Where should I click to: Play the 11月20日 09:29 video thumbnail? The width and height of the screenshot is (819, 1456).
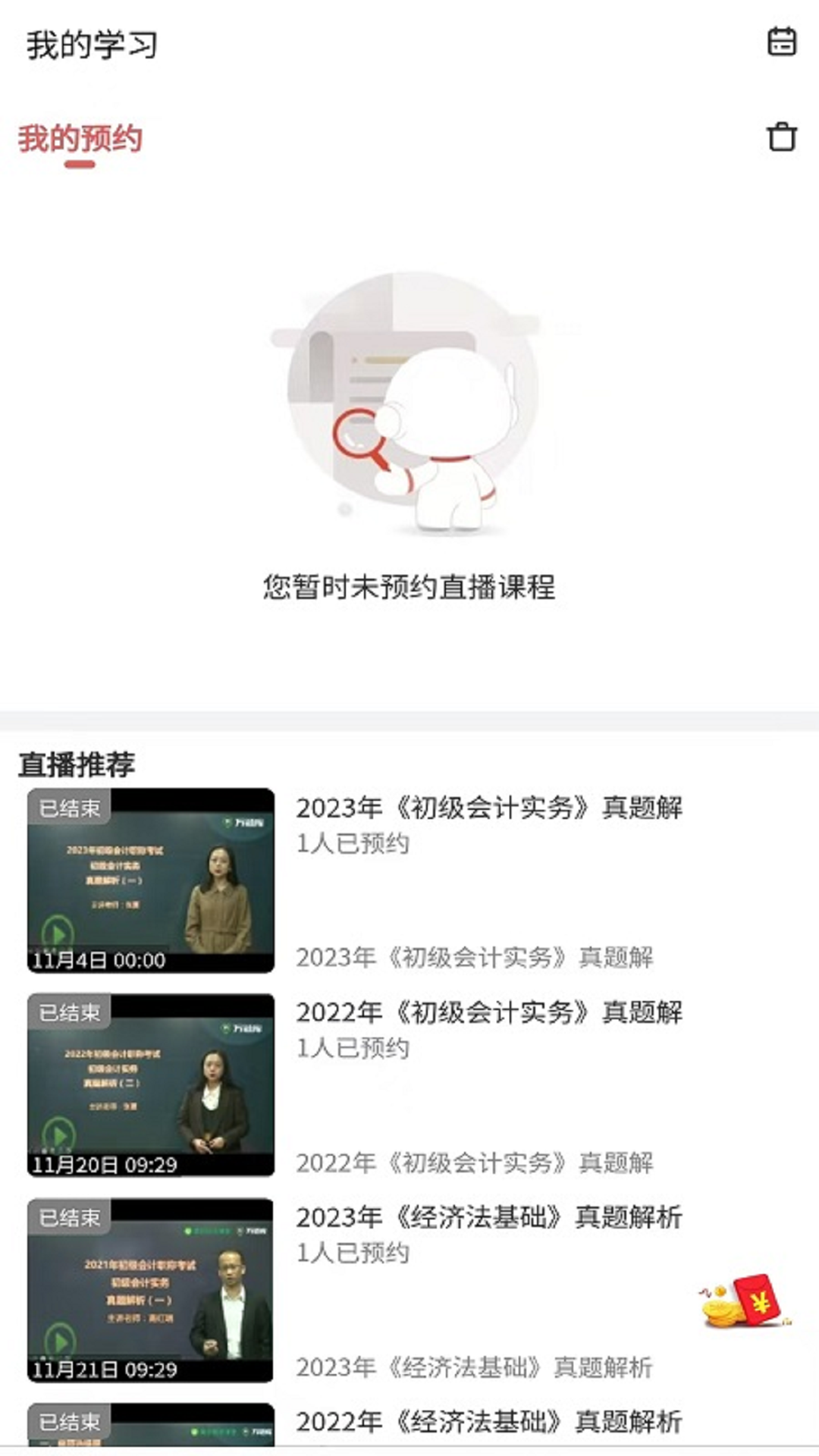[151, 1085]
